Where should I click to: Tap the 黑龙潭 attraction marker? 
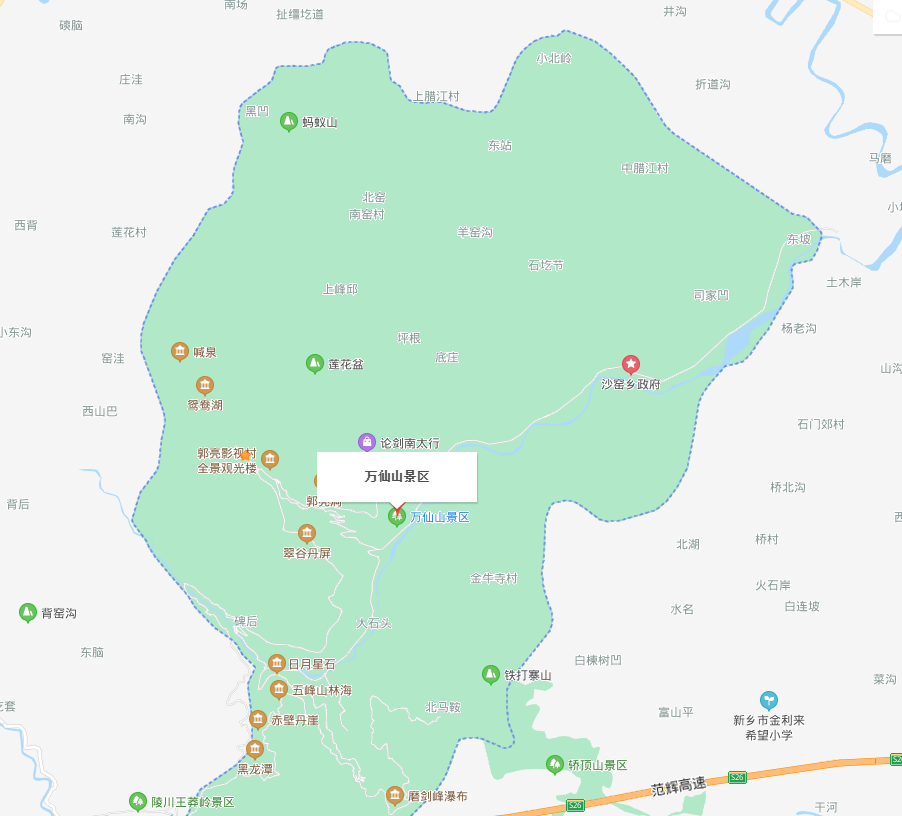pyautogui.click(x=255, y=749)
